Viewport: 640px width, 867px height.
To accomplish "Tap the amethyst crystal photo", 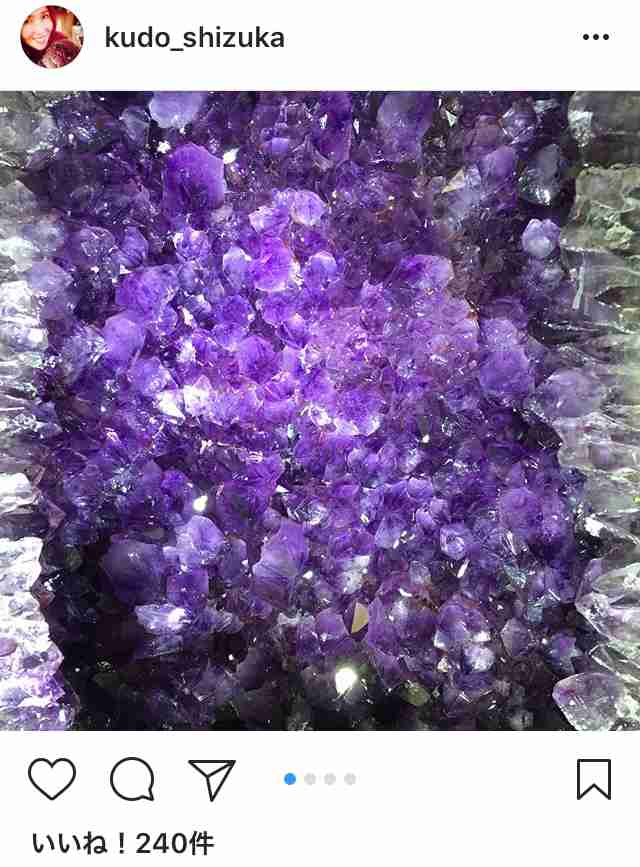I will point(320,410).
